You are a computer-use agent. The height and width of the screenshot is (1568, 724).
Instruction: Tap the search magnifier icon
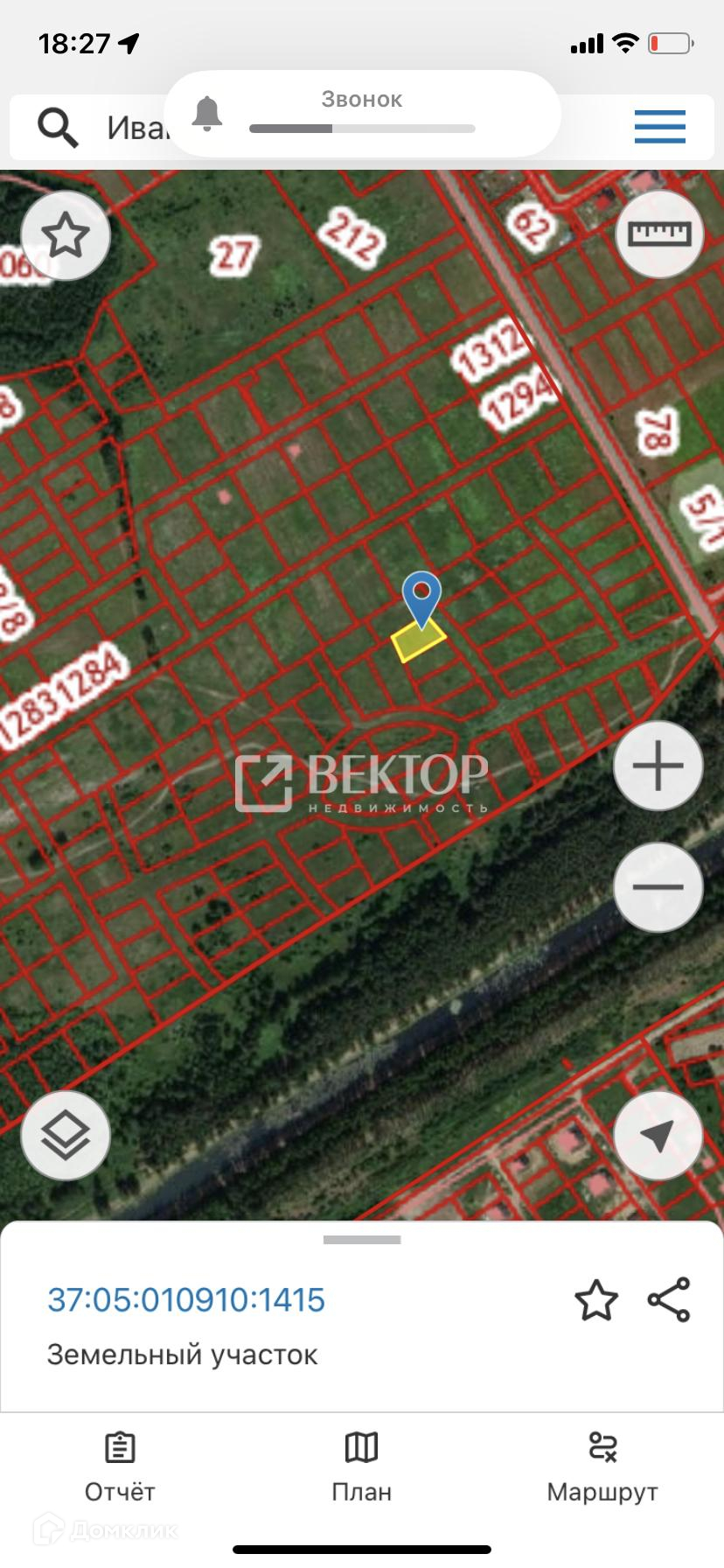[58, 128]
